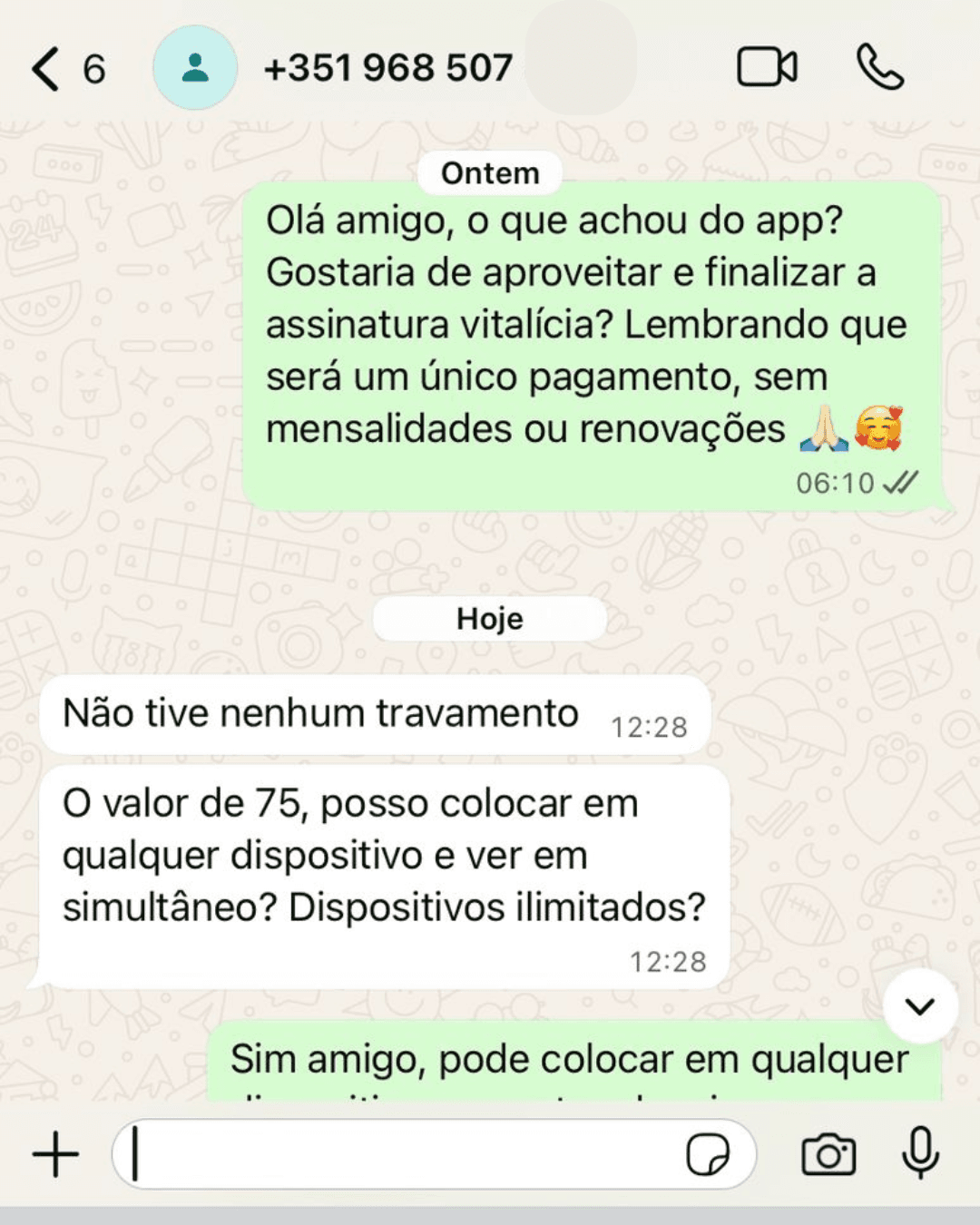Start a video call
Viewport: 980px width, 1225px height.
click(x=767, y=68)
